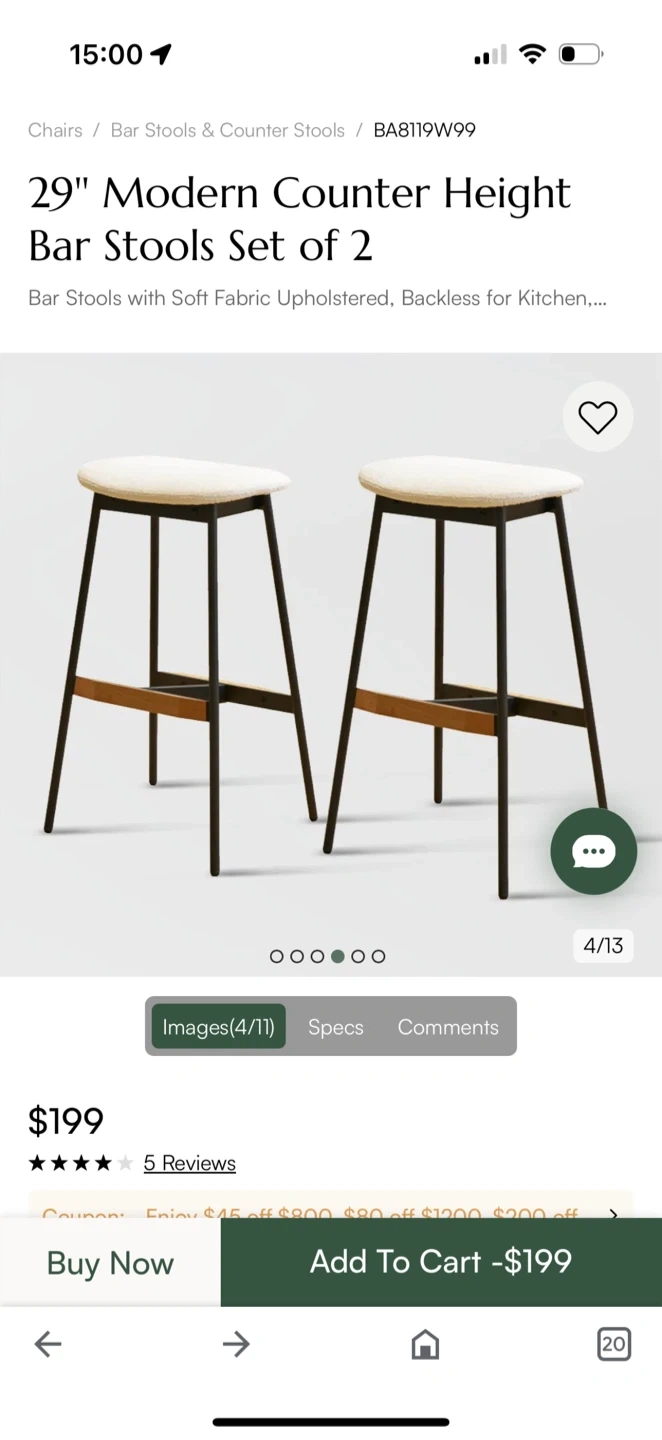Go forward in browser
The height and width of the screenshot is (1440, 662).
pyautogui.click(x=236, y=1344)
